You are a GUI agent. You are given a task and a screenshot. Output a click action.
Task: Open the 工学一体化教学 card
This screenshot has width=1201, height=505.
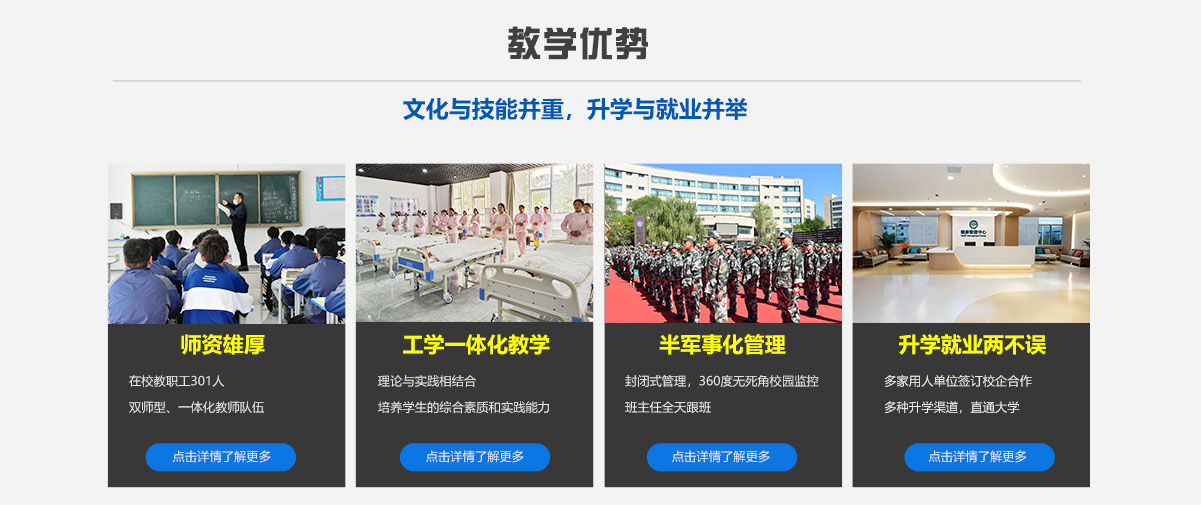474,243
